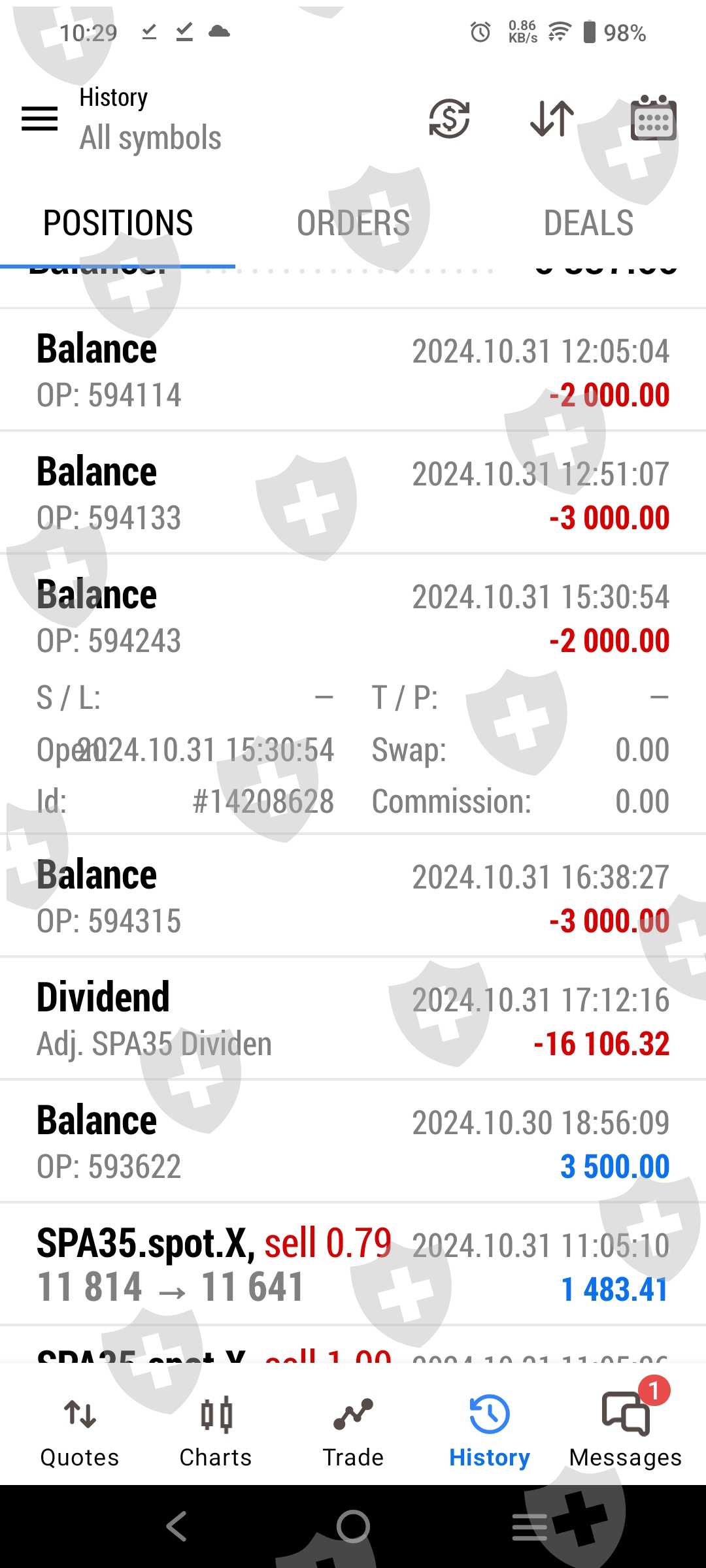Open the sort arrows option
This screenshot has width=706, height=1568.
552,119
